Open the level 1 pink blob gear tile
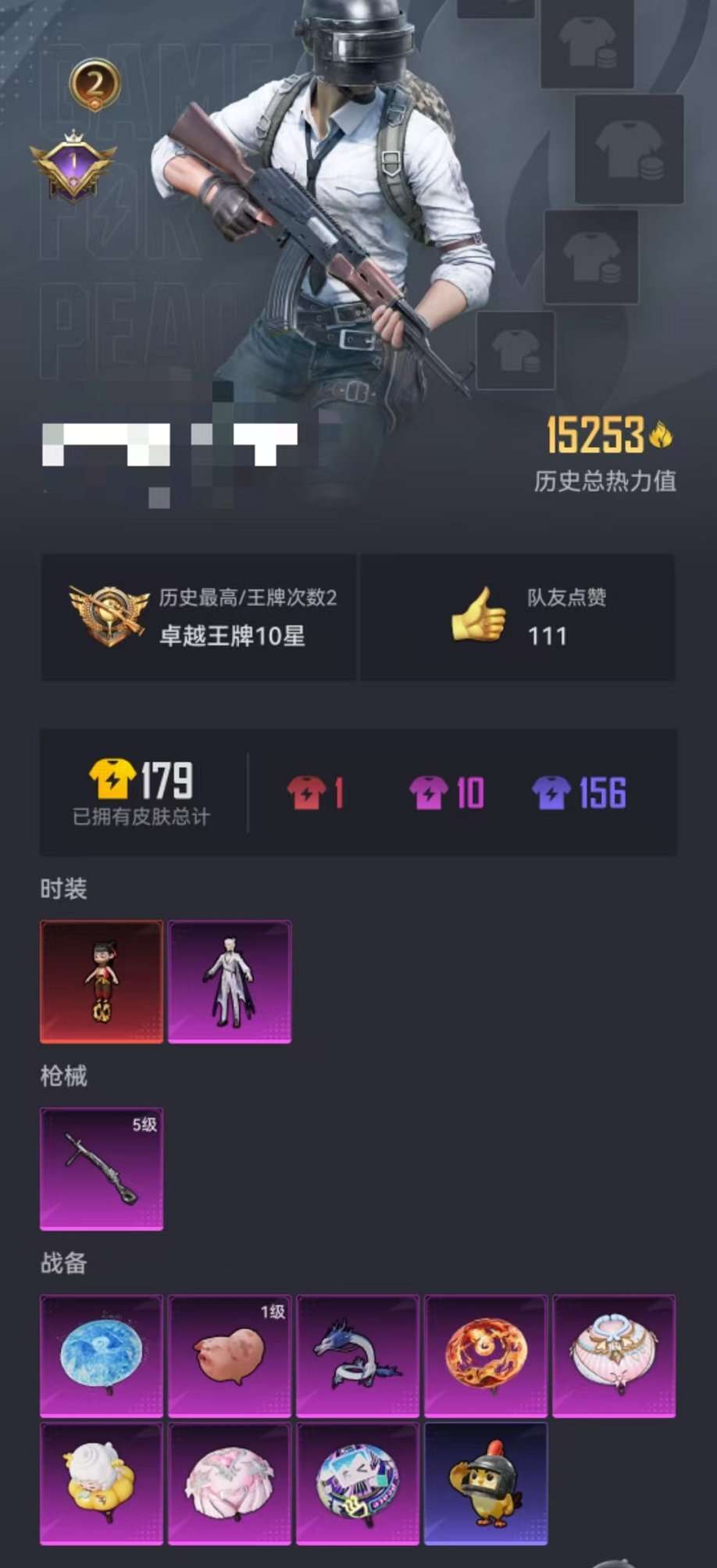Viewport: 717px width, 1568px height. click(x=230, y=1356)
